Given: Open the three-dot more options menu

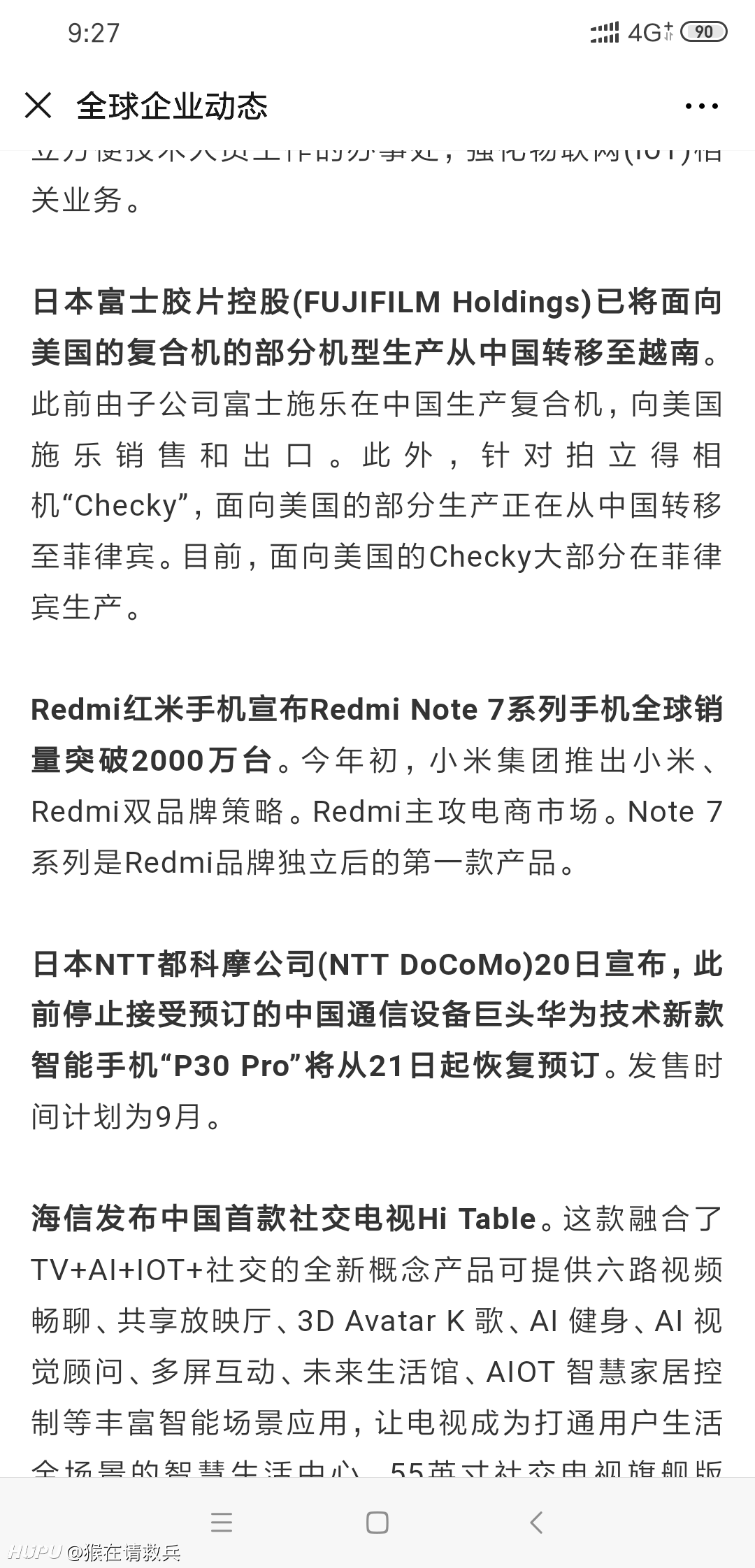Looking at the screenshot, I should 701,106.
